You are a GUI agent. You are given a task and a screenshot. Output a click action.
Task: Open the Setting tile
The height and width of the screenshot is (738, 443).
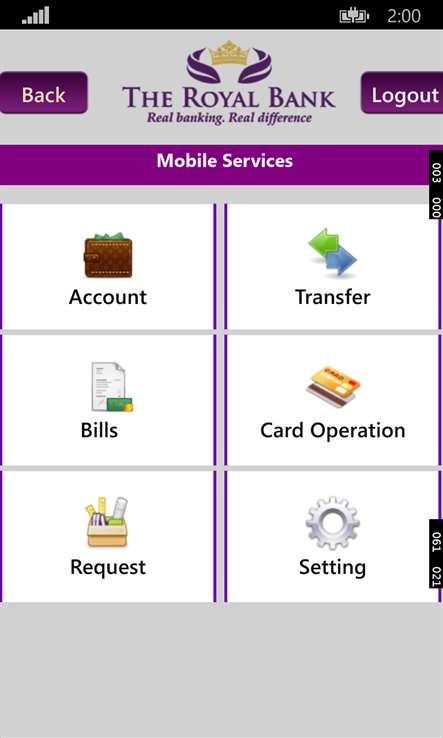click(x=332, y=536)
